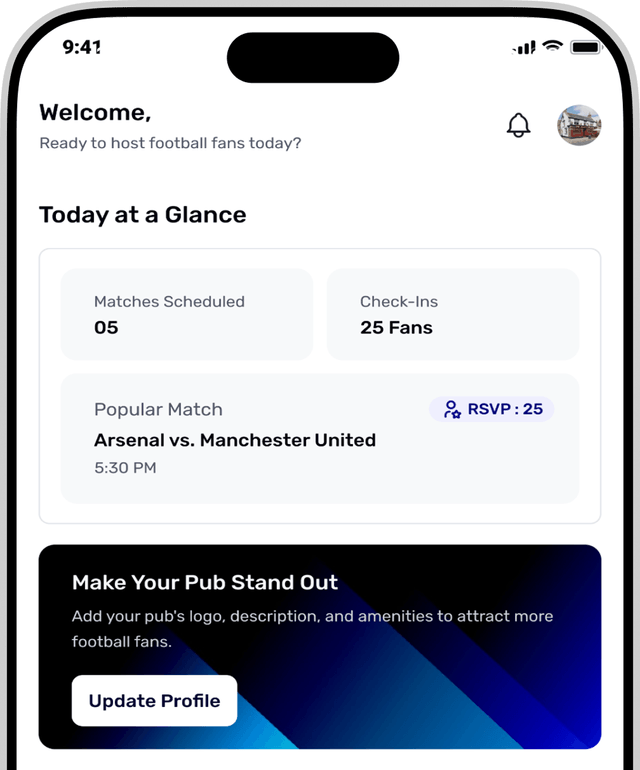Open the Arsenal vs. Manchester United match card
This screenshot has height=770, width=640.
point(319,439)
